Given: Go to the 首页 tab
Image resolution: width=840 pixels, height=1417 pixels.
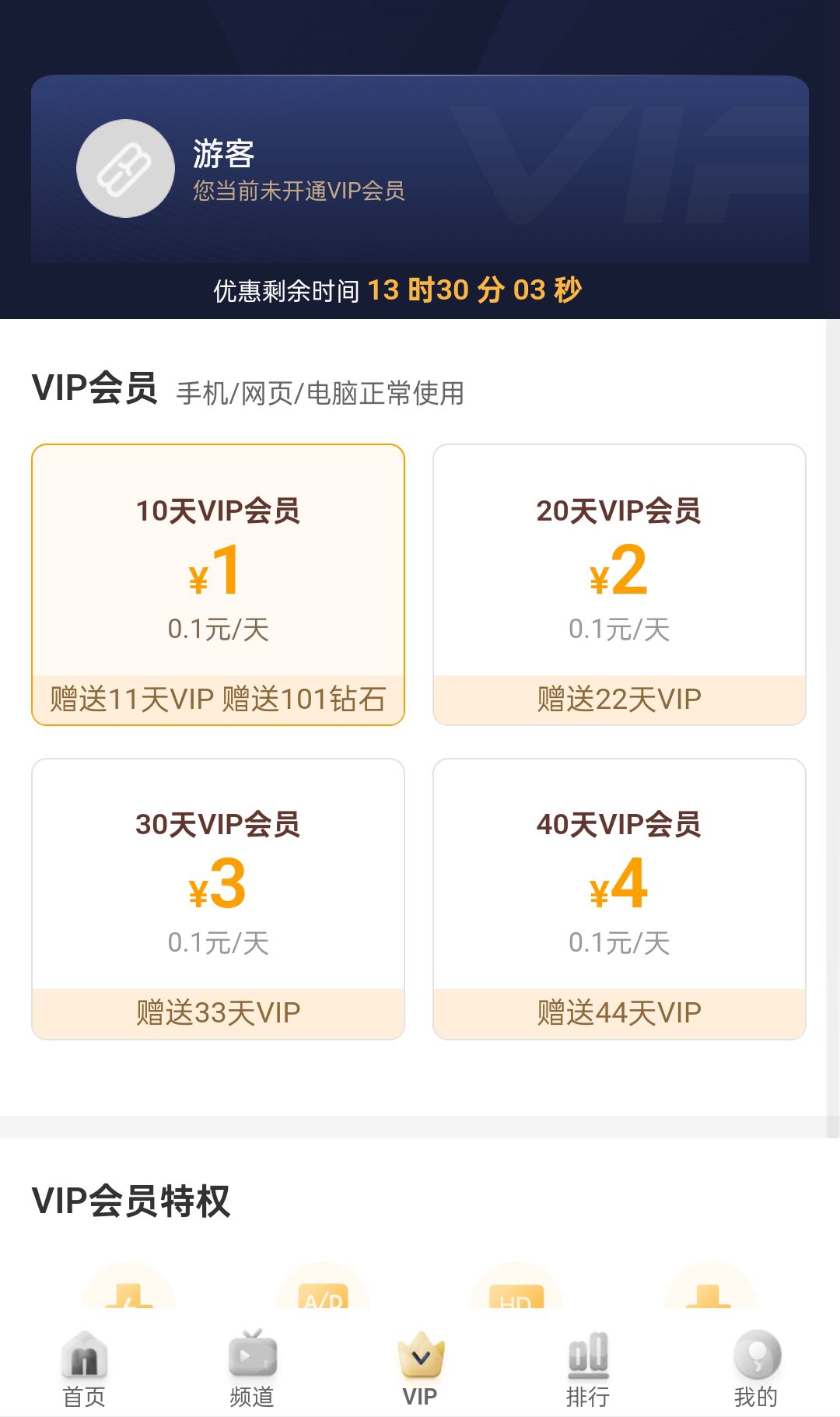Looking at the screenshot, I should click(x=84, y=1369).
